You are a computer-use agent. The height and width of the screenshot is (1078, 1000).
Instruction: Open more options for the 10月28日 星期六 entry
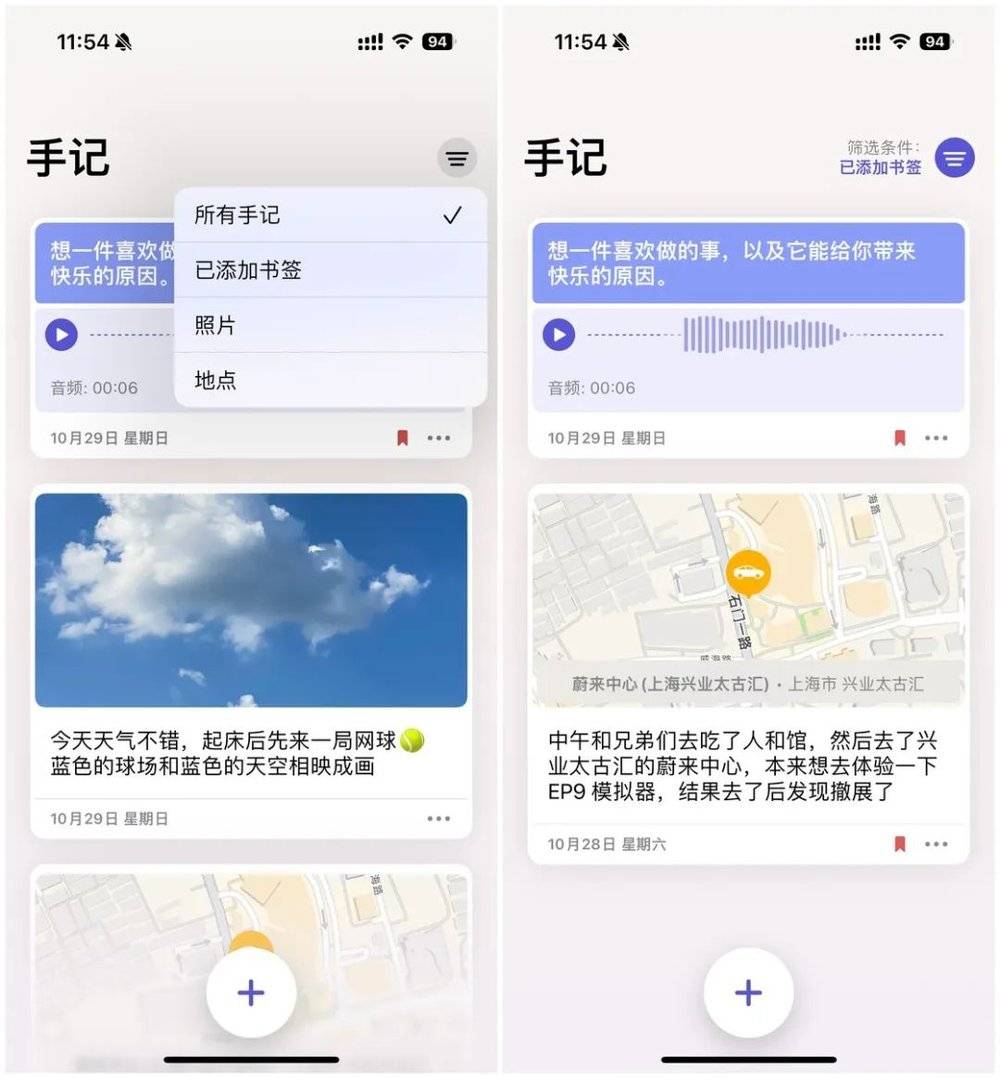(936, 844)
